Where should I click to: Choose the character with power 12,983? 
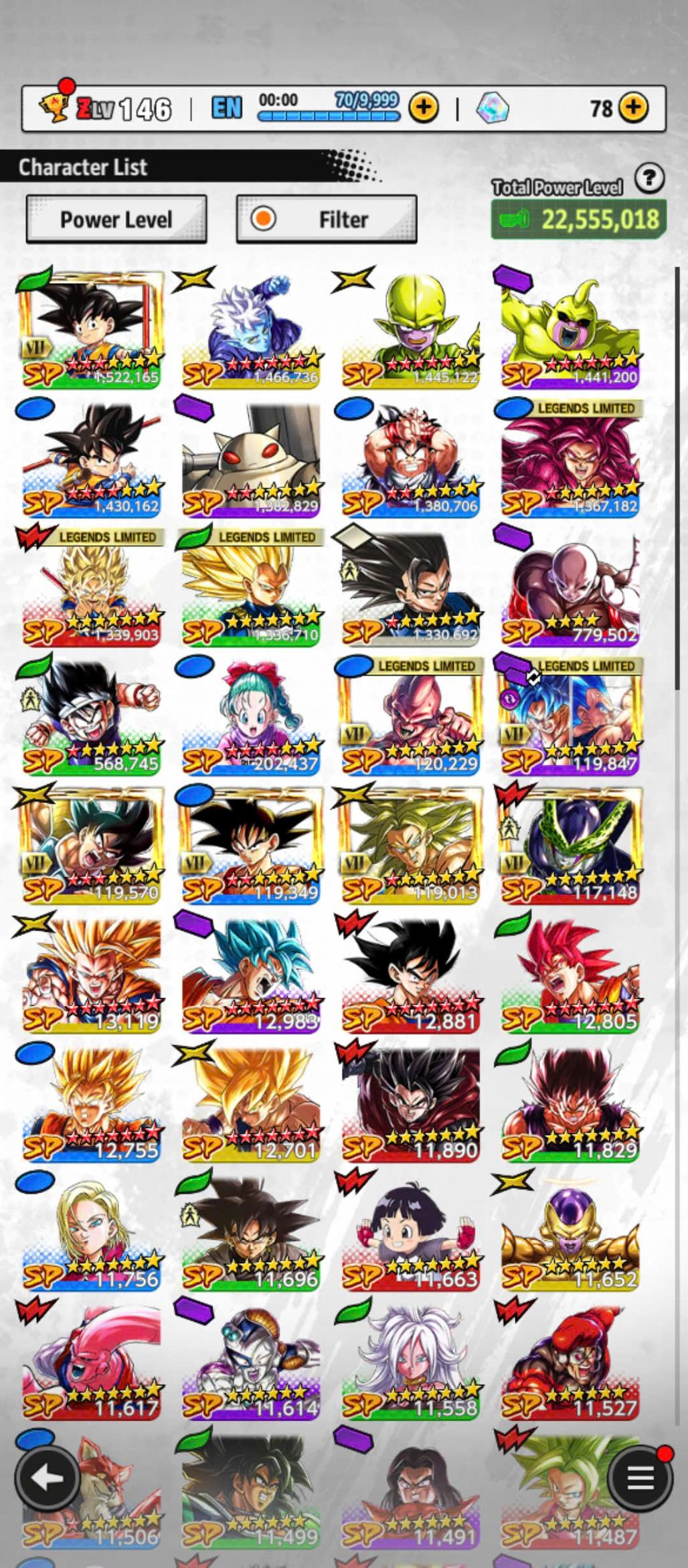(x=251, y=974)
